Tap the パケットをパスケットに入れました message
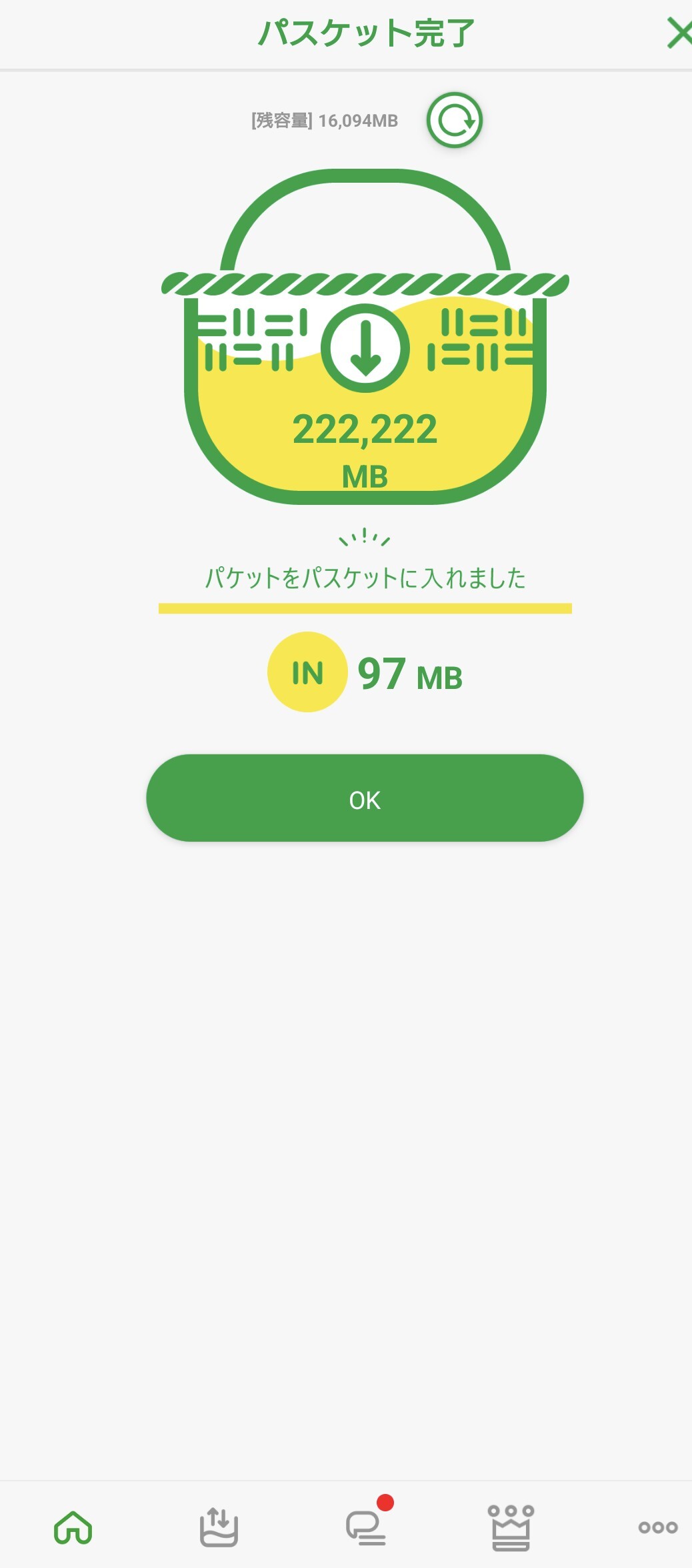Image resolution: width=692 pixels, height=1568 pixels. click(x=365, y=578)
